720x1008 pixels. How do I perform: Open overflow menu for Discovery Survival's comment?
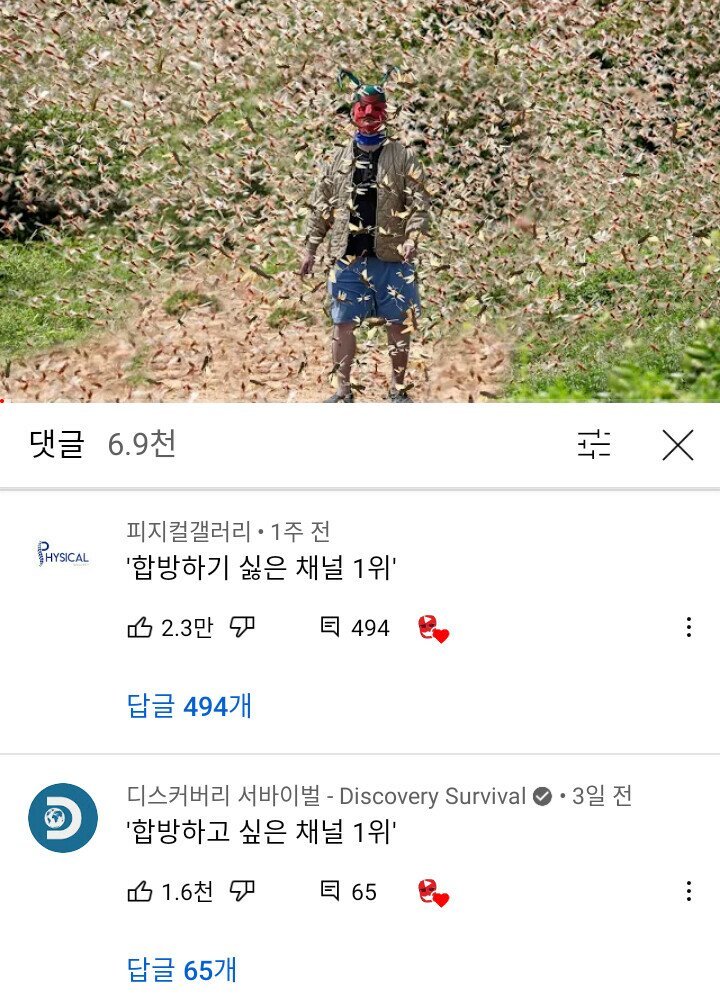(x=688, y=891)
